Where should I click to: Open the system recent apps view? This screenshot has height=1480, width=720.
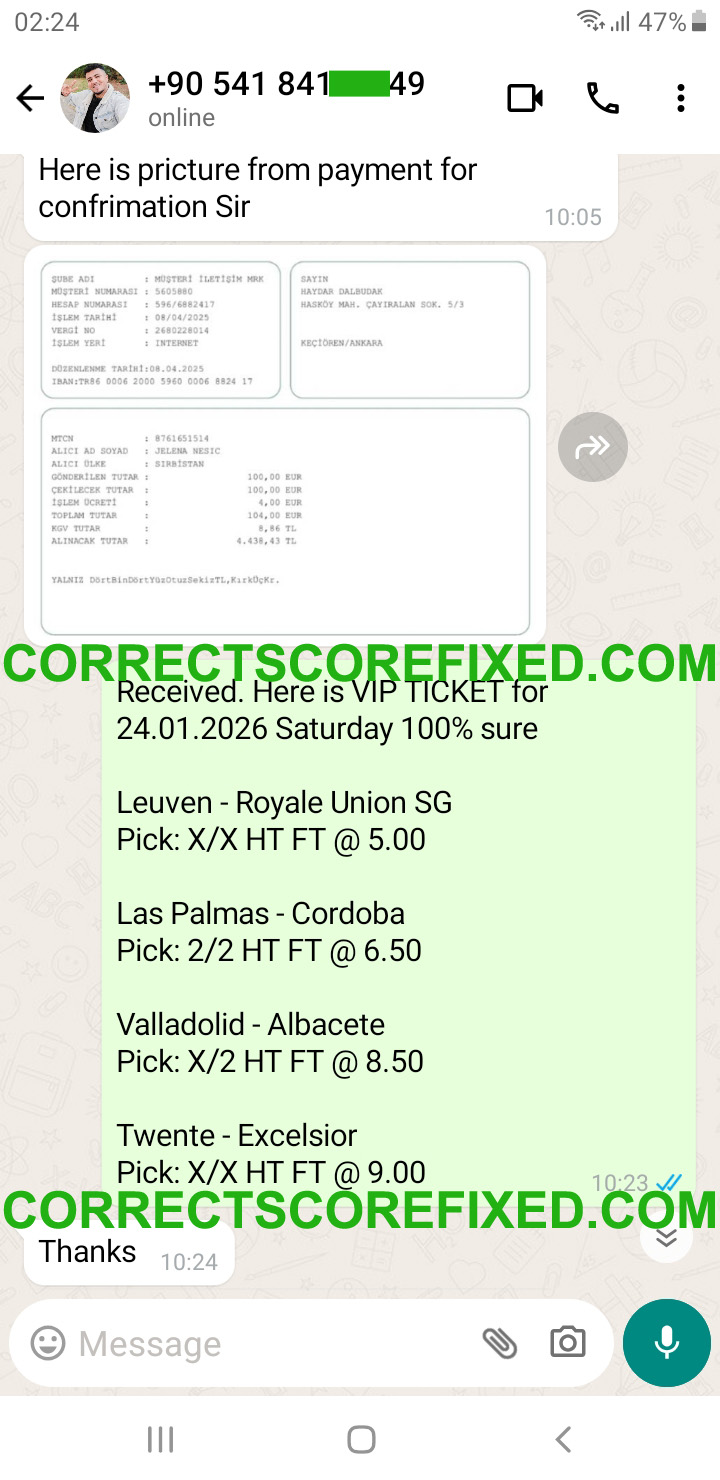[160, 1440]
